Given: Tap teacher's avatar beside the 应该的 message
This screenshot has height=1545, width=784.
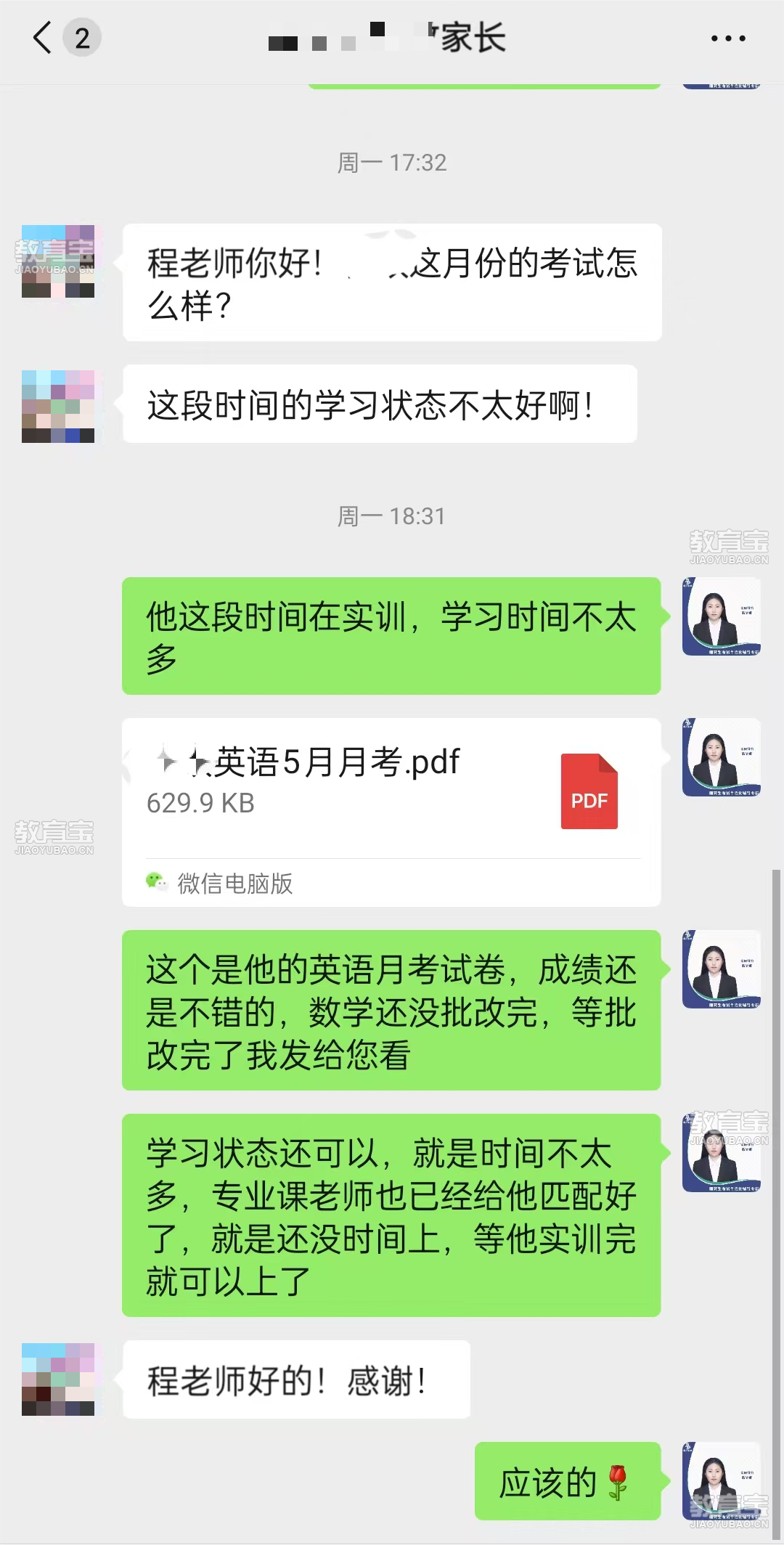Looking at the screenshot, I should 721,1480.
